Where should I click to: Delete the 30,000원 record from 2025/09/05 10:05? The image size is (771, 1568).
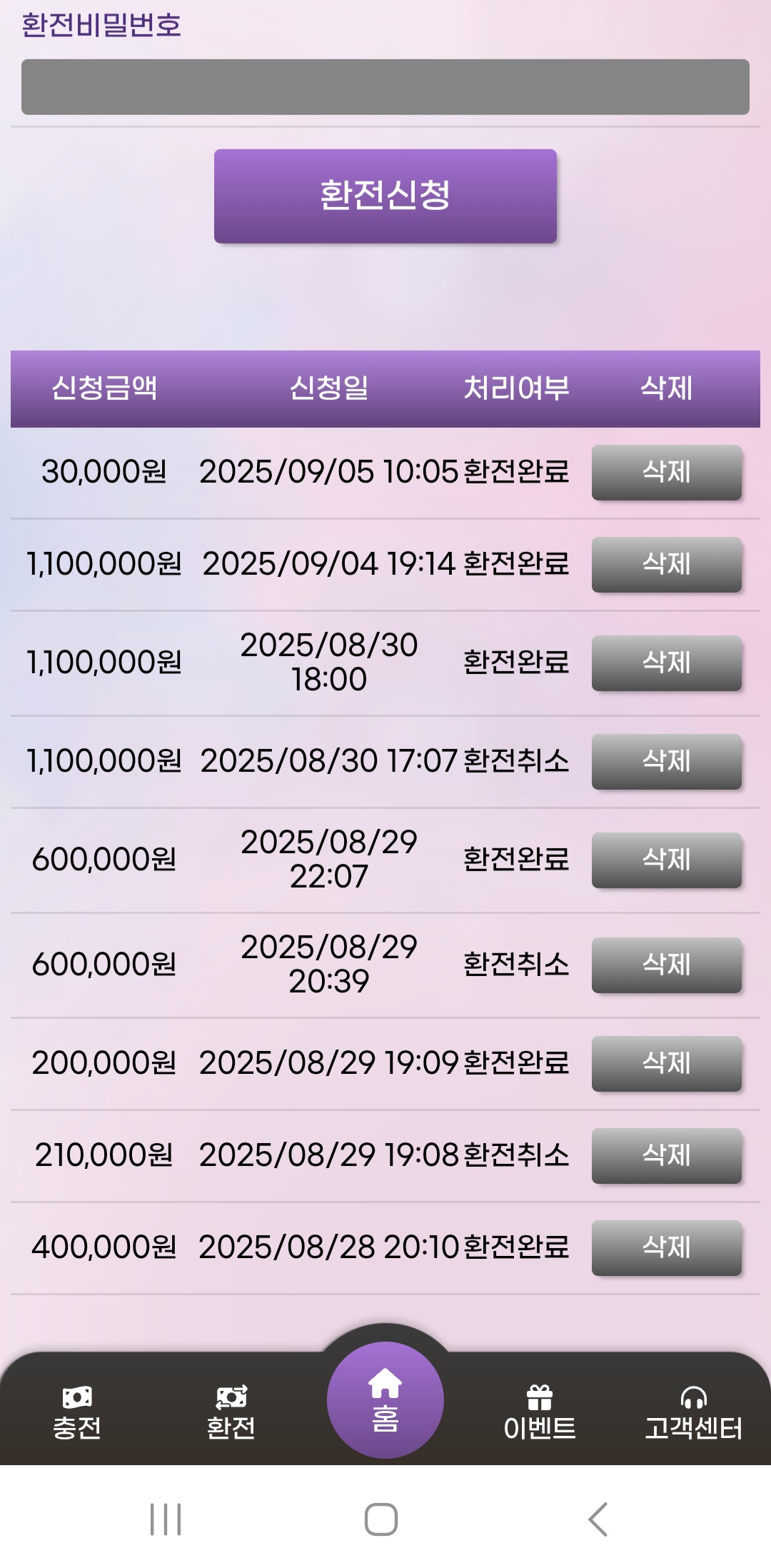[666, 472]
